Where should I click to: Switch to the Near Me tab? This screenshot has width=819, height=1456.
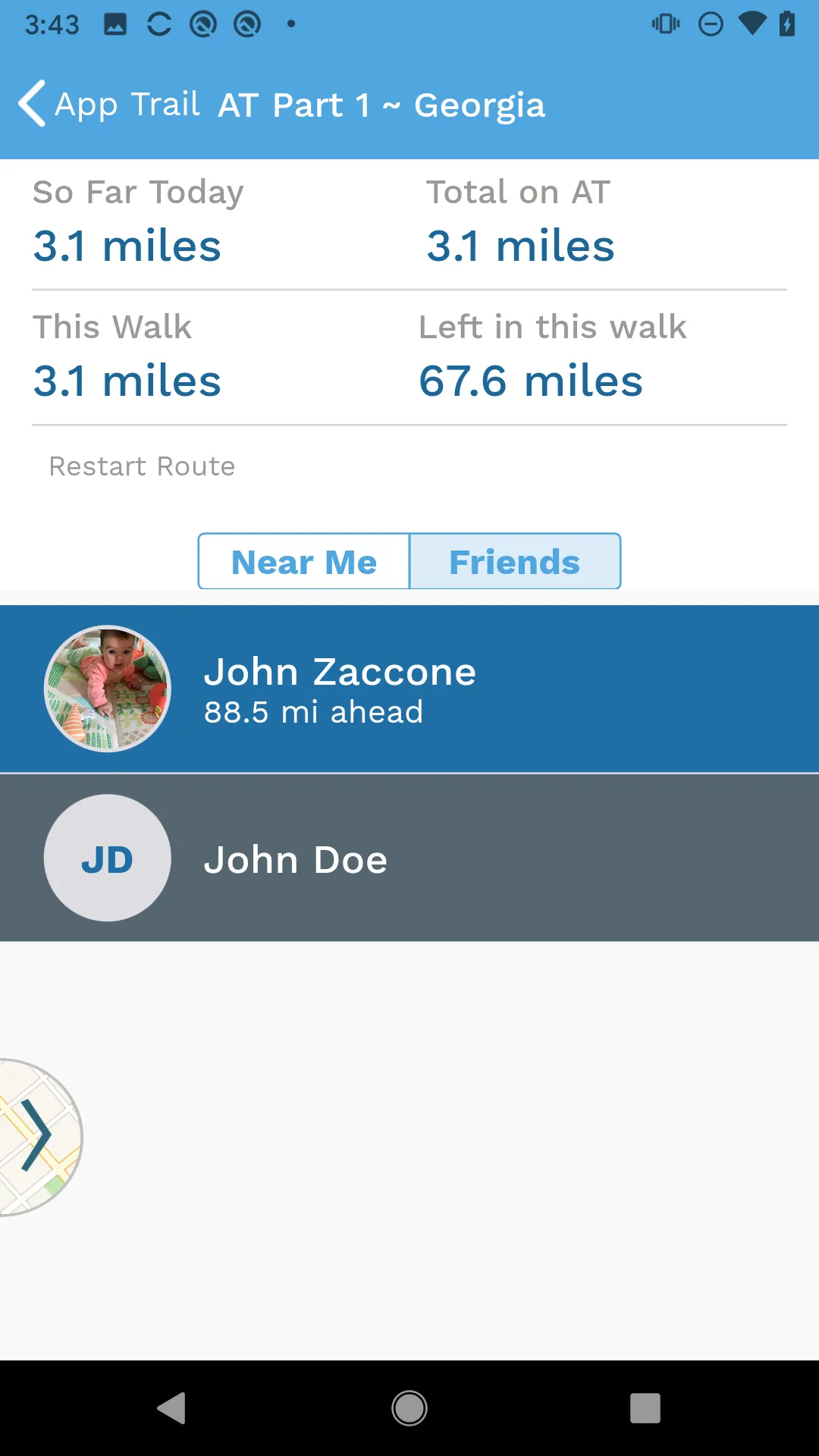(x=304, y=562)
